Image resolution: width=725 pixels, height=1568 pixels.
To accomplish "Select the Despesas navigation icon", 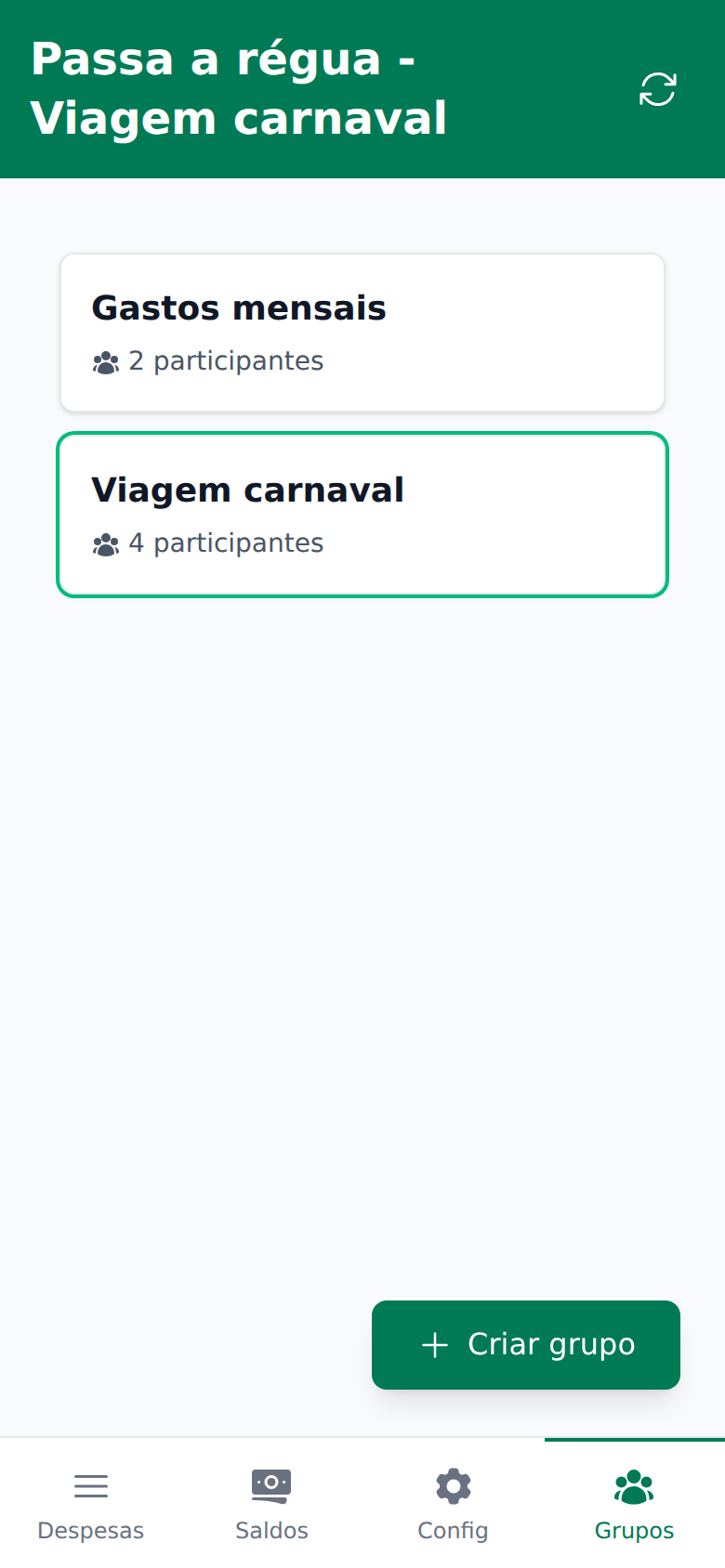I will (x=90, y=1484).
